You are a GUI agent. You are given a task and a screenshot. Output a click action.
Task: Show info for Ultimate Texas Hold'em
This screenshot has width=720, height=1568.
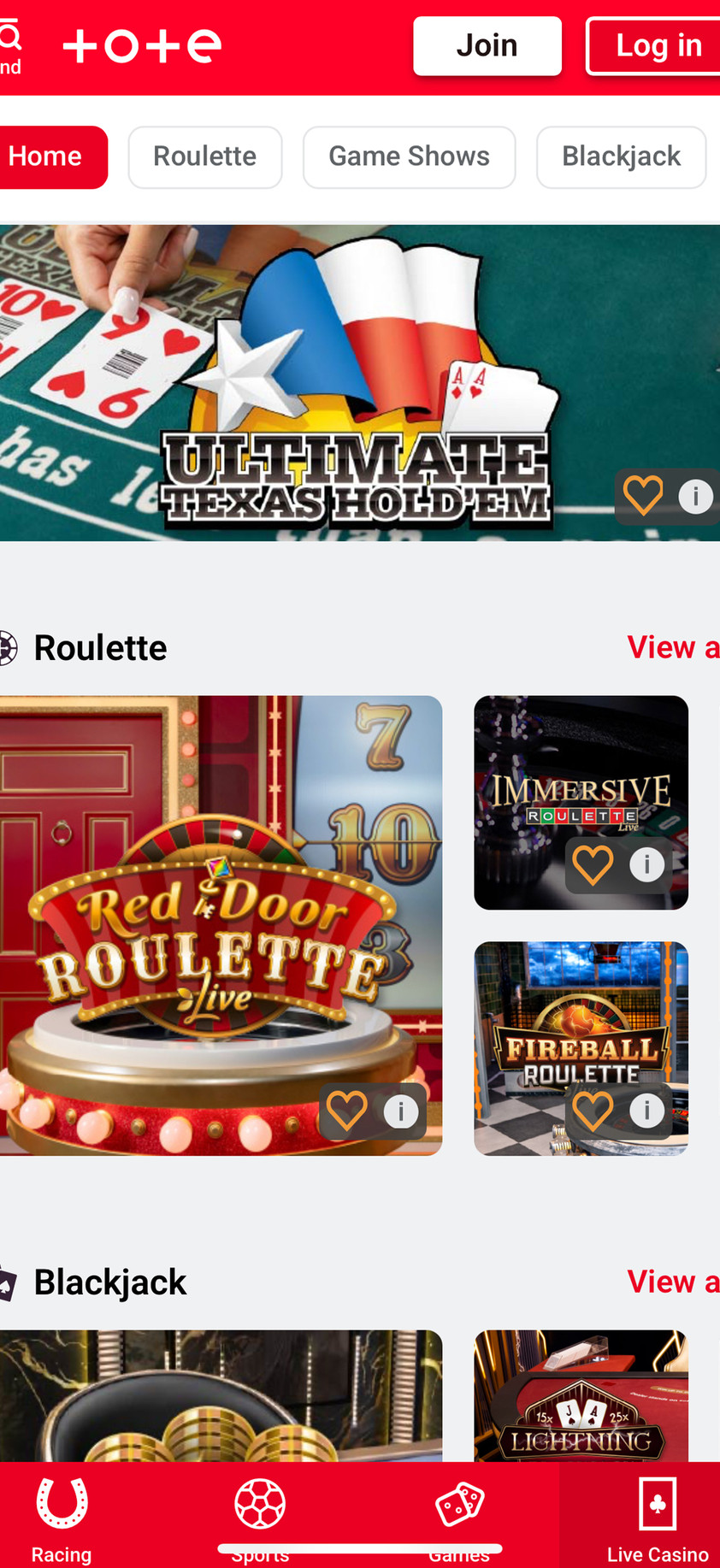tap(695, 496)
